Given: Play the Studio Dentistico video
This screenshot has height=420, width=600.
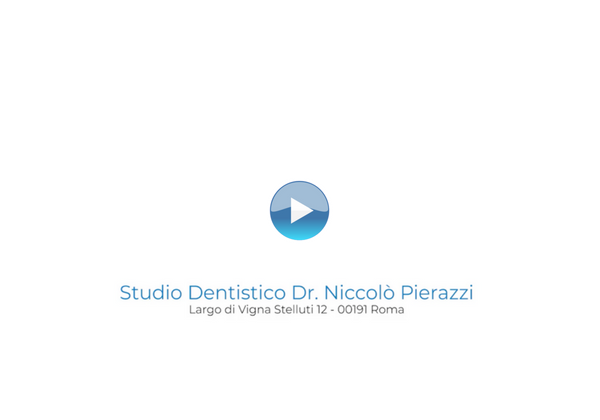Looking at the screenshot, I should [x=299, y=210].
